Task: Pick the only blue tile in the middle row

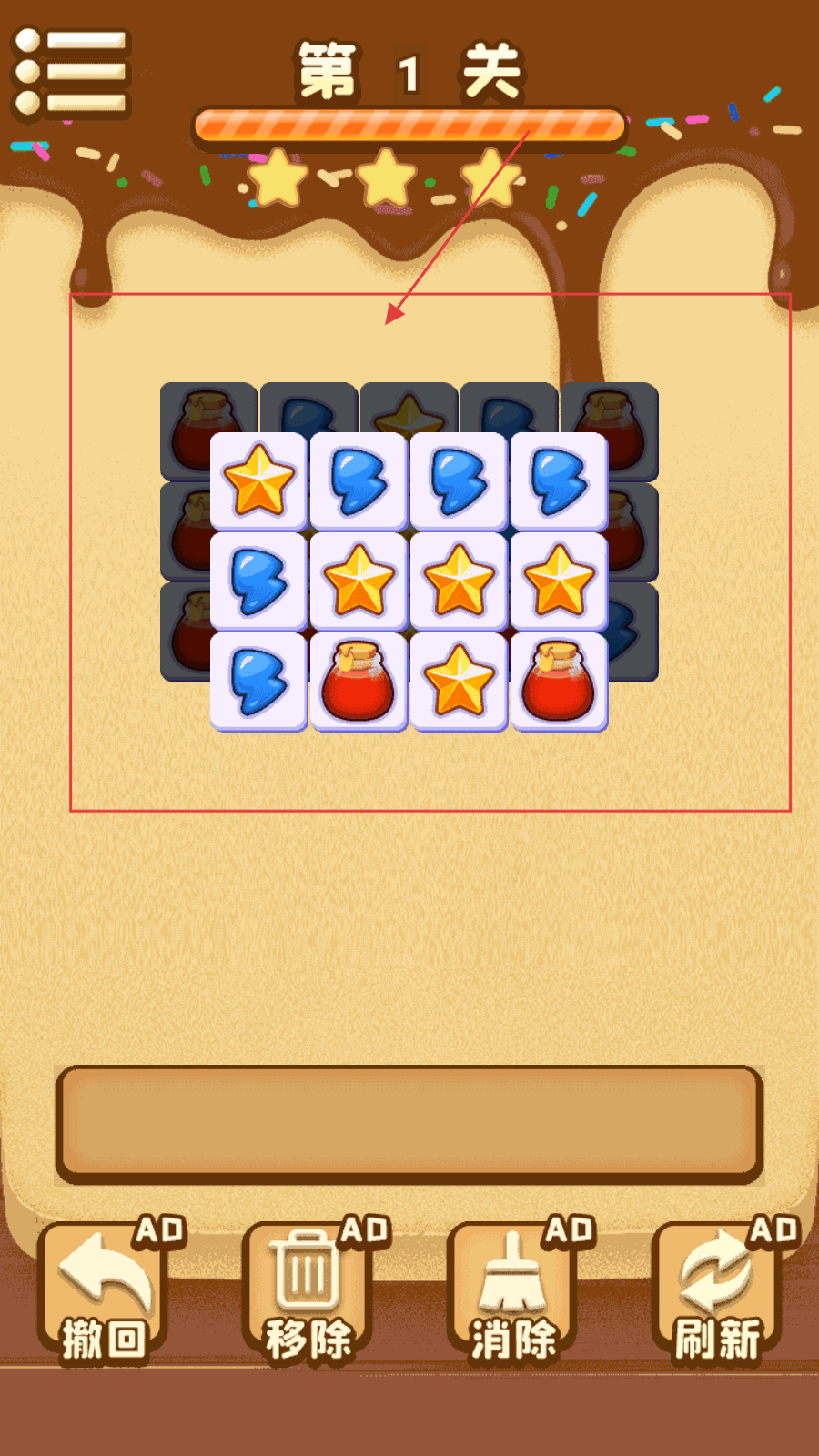Action: pyautogui.click(x=259, y=581)
